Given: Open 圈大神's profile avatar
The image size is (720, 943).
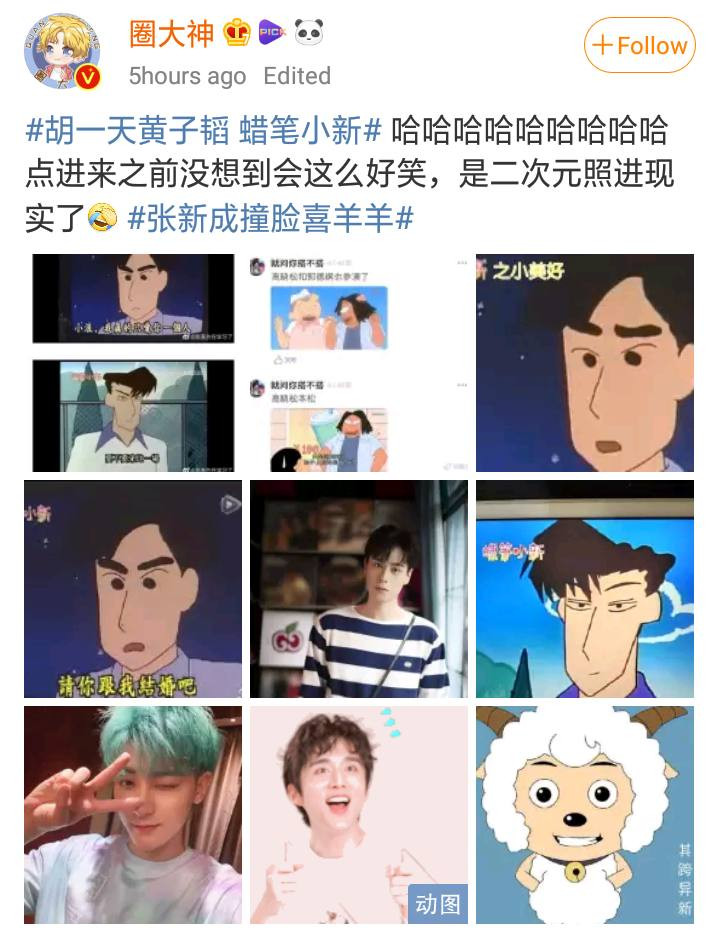Looking at the screenshot, I should tap(64, 53).
